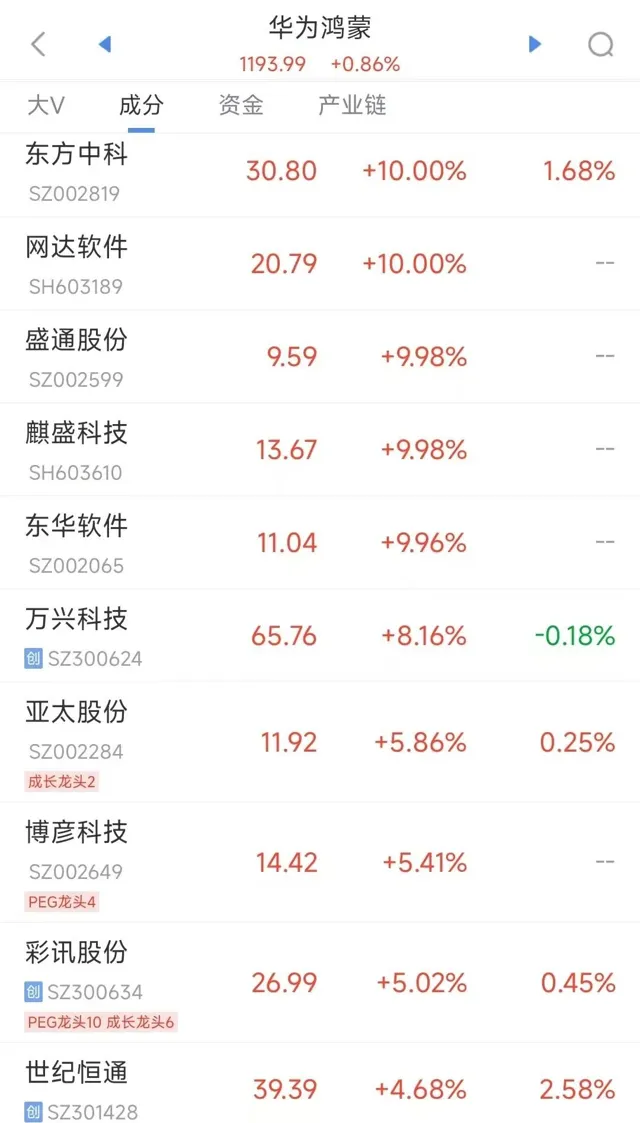Select the 成分 tab

pos(141,106)
